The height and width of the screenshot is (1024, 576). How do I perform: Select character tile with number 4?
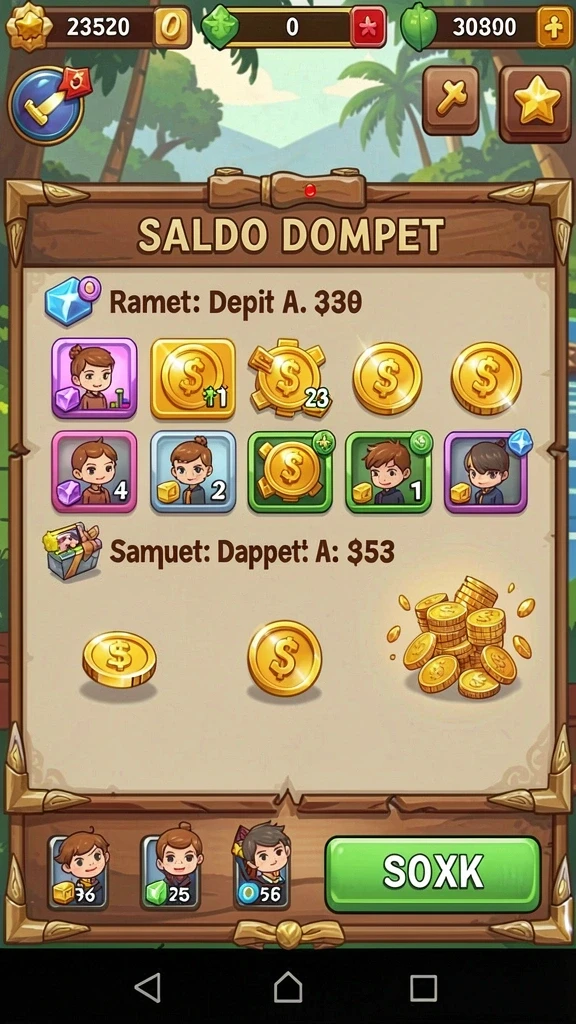pyautogui.click(x=95, y=471)
